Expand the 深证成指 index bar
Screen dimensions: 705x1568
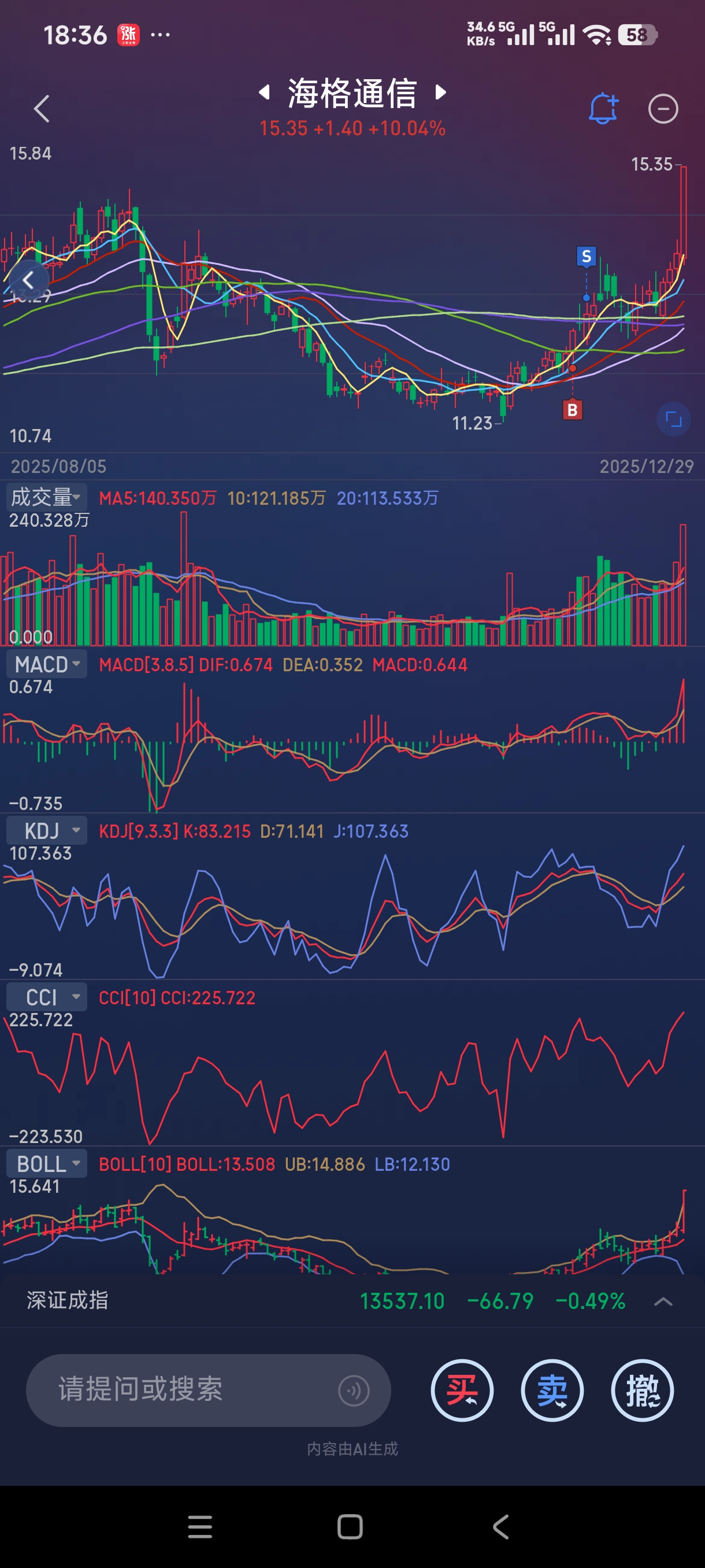662,1301
